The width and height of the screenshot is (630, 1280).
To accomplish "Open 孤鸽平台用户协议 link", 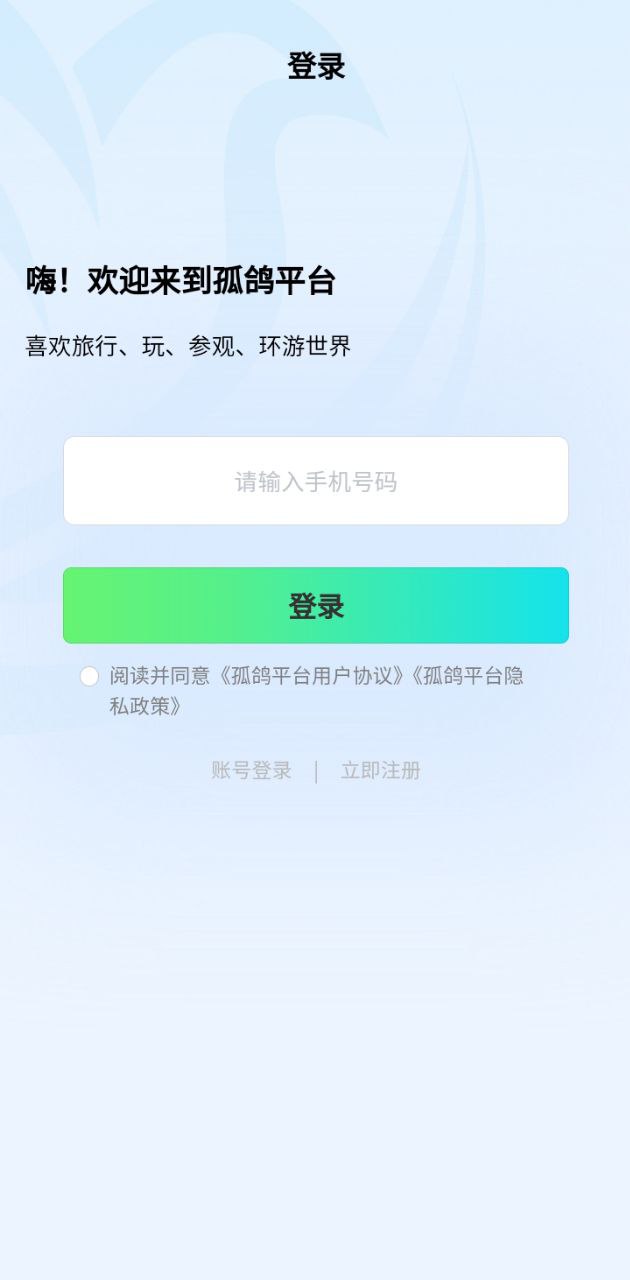I will (x=312, y=676).
